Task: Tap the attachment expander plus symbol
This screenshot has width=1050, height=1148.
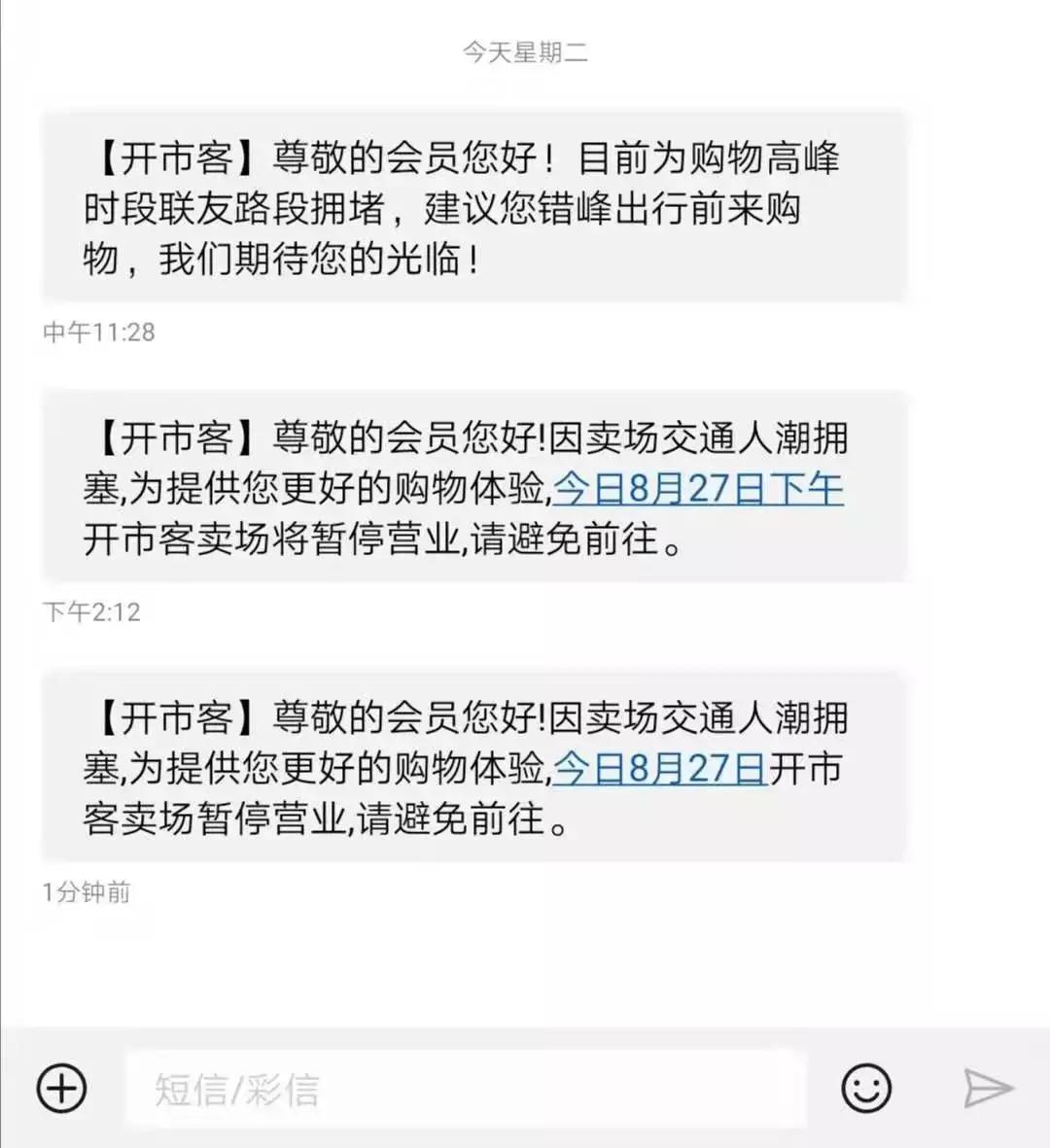Action: (x=60, y=1089)
